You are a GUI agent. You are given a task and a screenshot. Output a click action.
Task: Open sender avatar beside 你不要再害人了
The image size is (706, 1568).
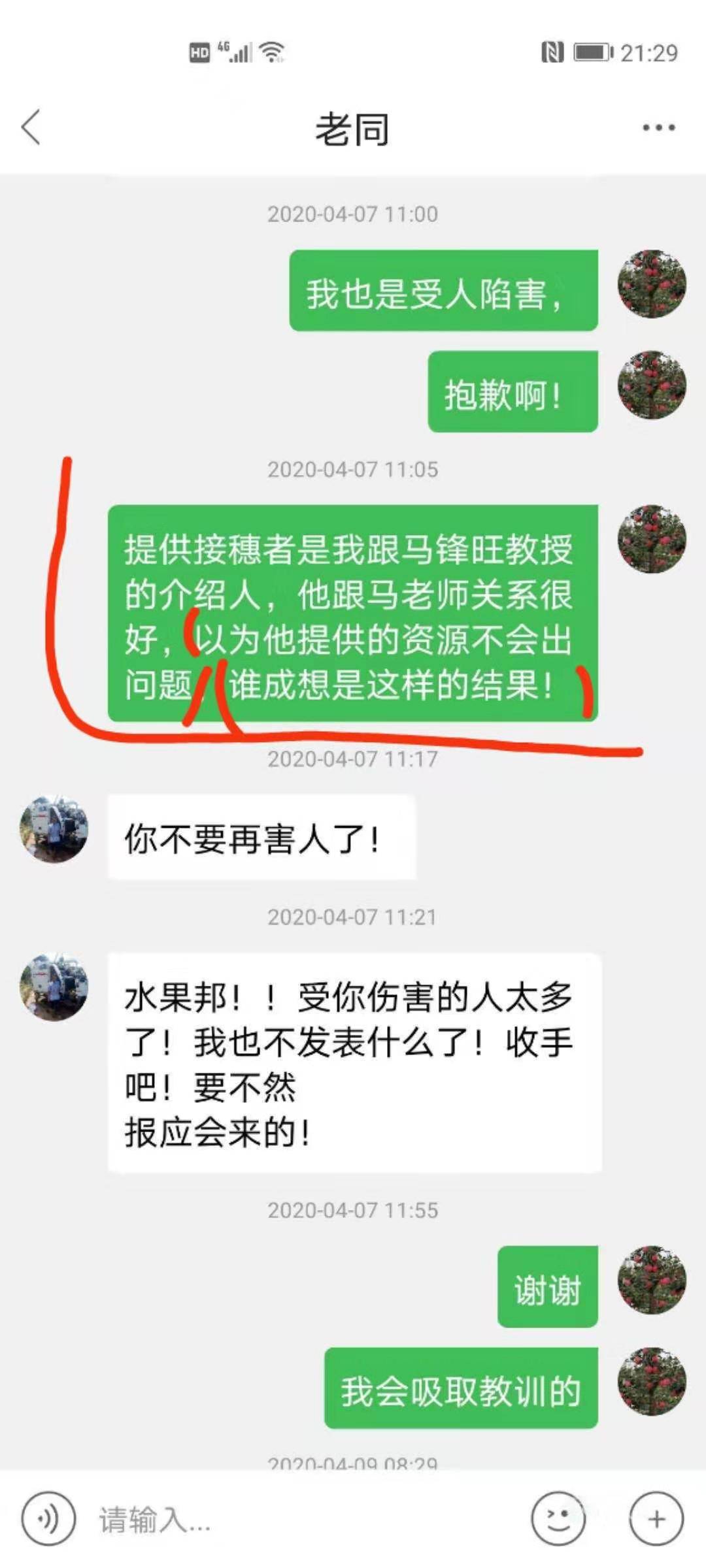[x=54, y=829]
